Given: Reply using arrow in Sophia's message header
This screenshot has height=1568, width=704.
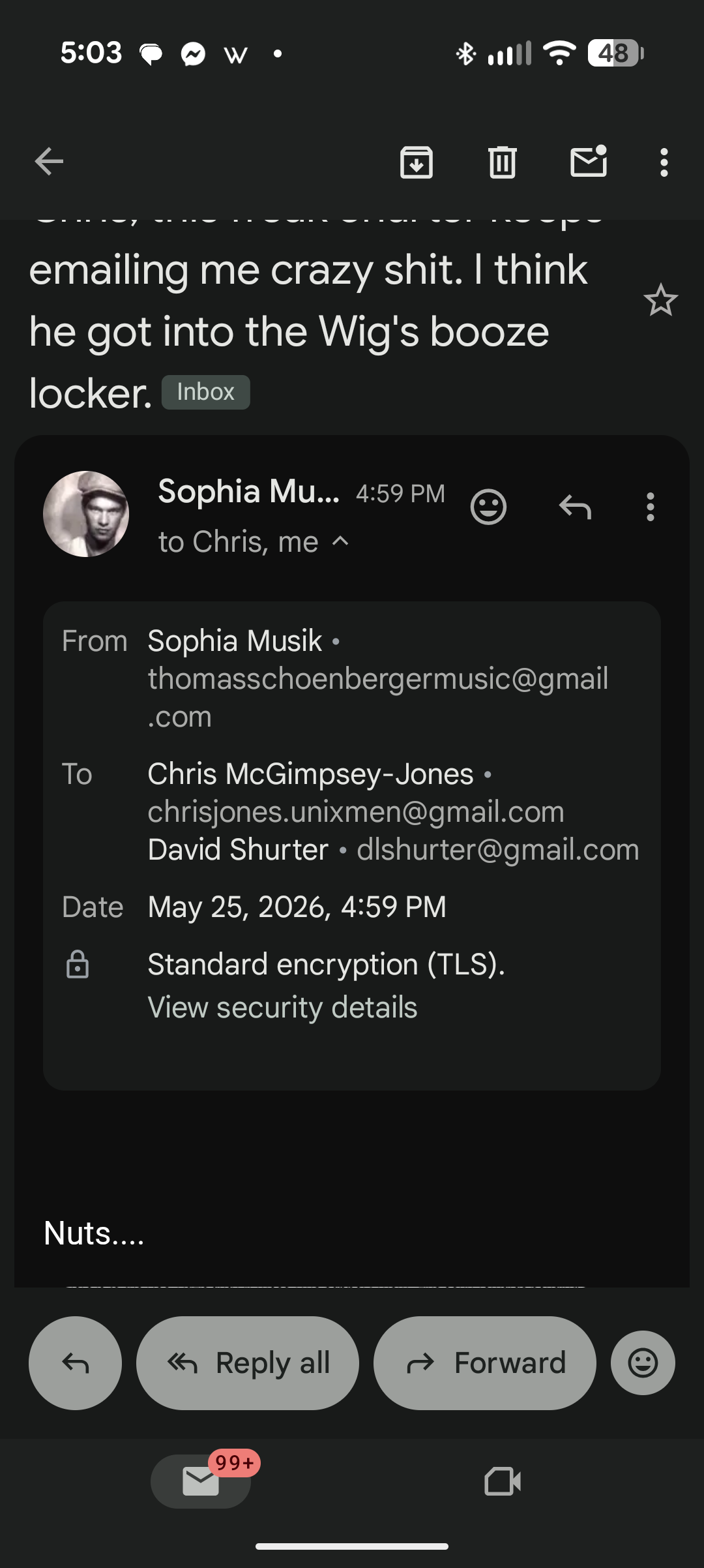Looking at the screenshot, I should (x=575, y=507).
